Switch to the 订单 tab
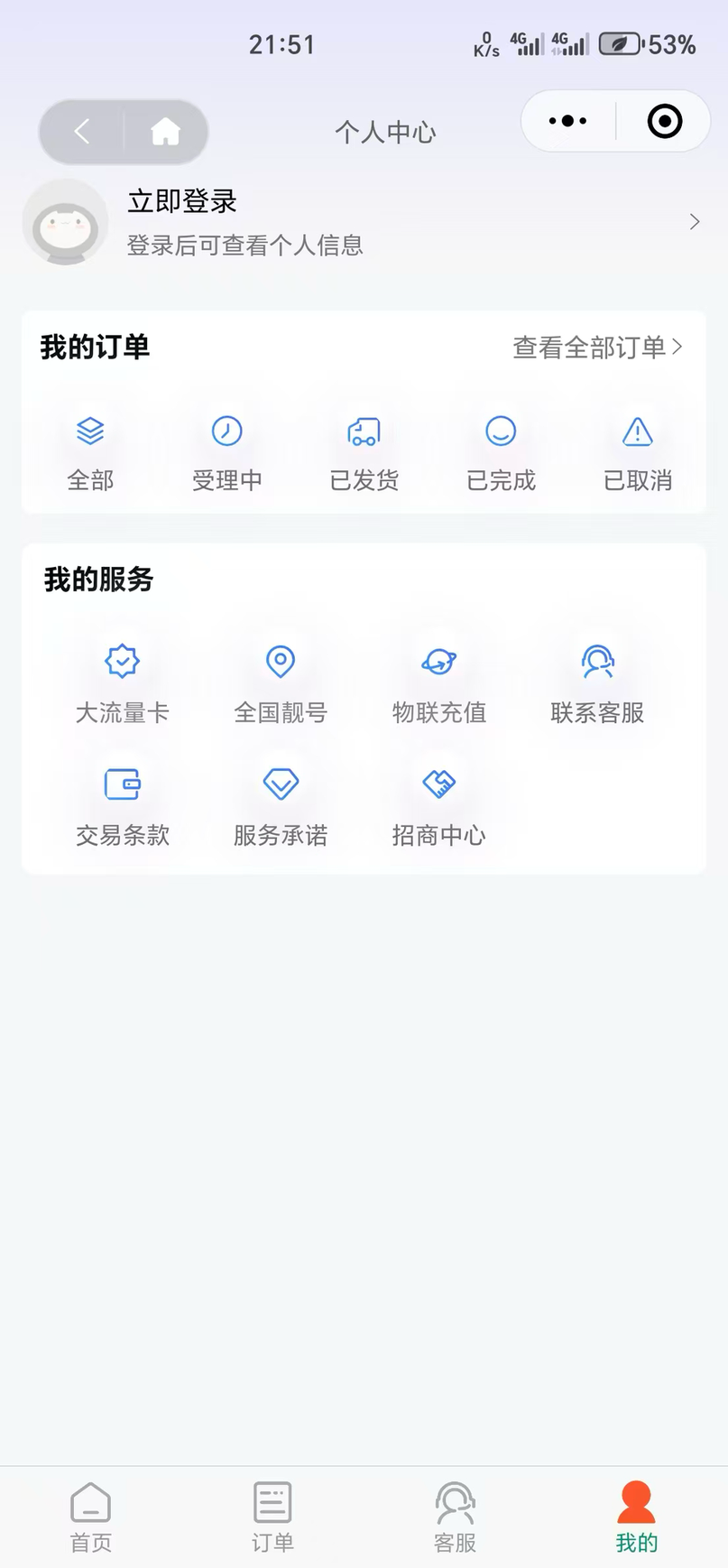 [272, 1517]
